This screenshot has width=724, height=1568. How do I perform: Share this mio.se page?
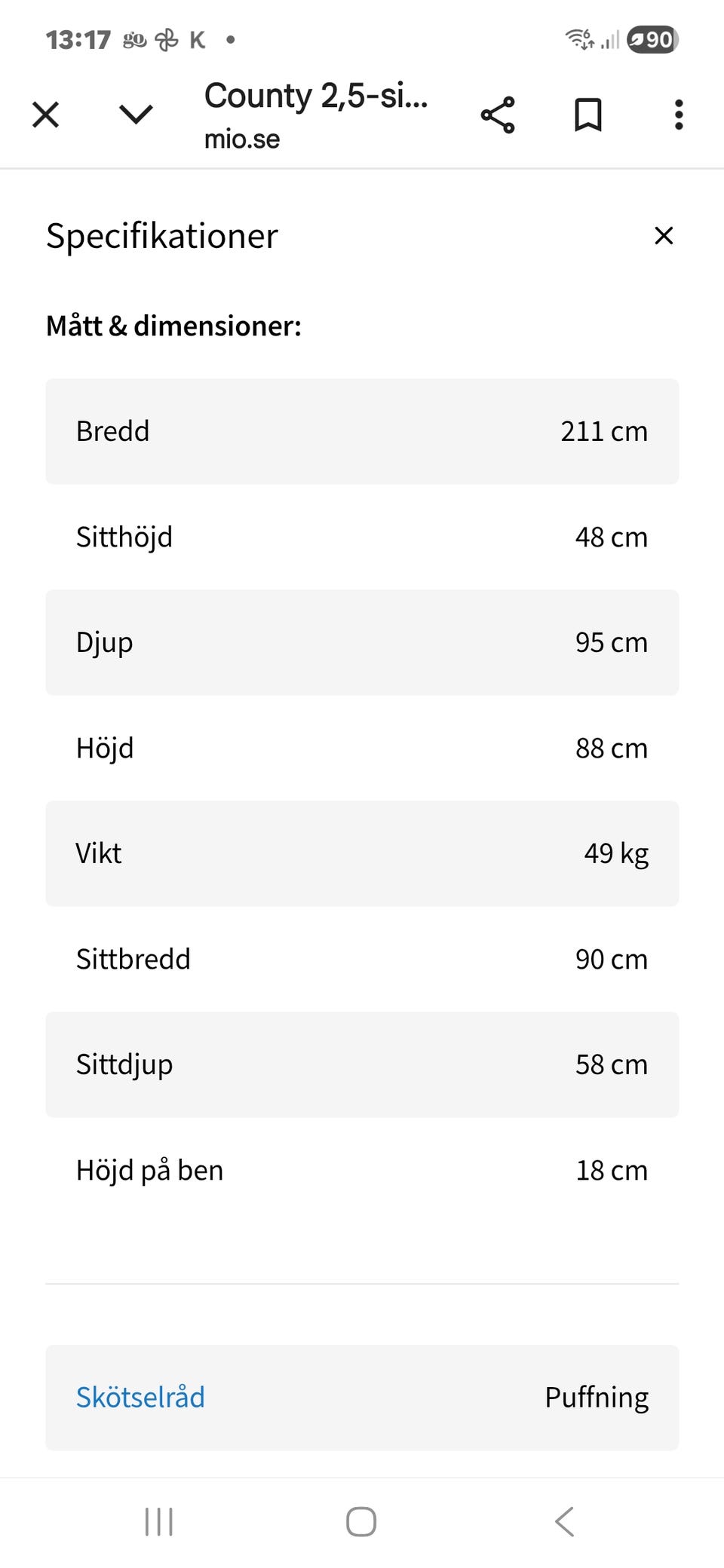(x=498, y=115)
